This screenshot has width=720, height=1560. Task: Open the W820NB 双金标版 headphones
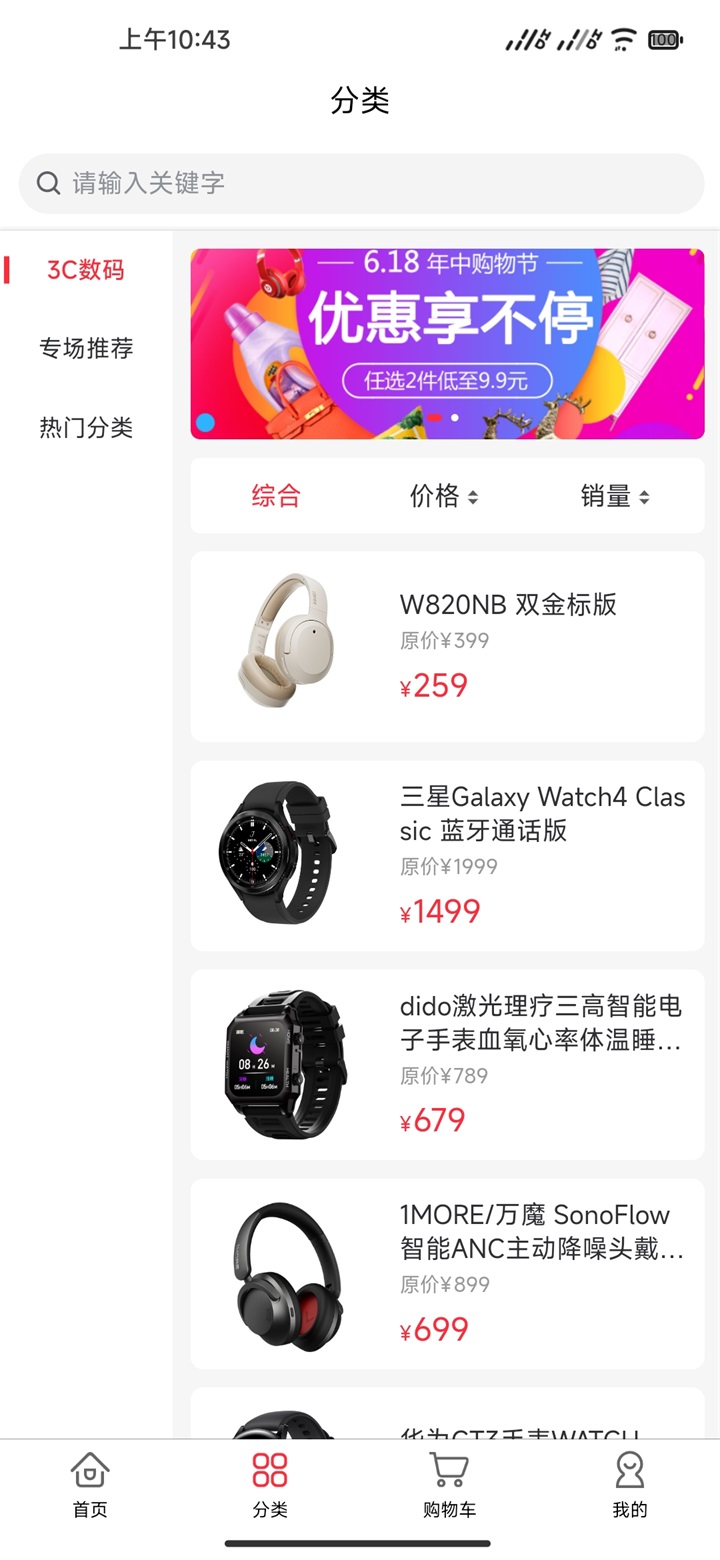[x=447, y=646]
